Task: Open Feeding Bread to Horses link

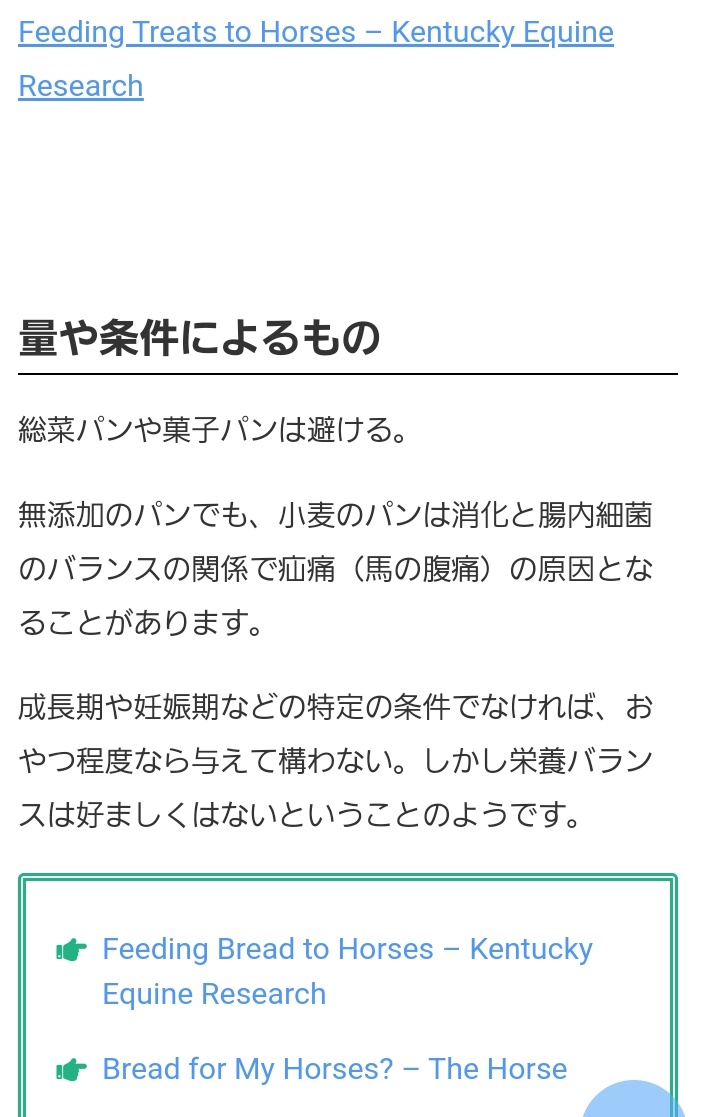Action: click(x=347, y=971)
